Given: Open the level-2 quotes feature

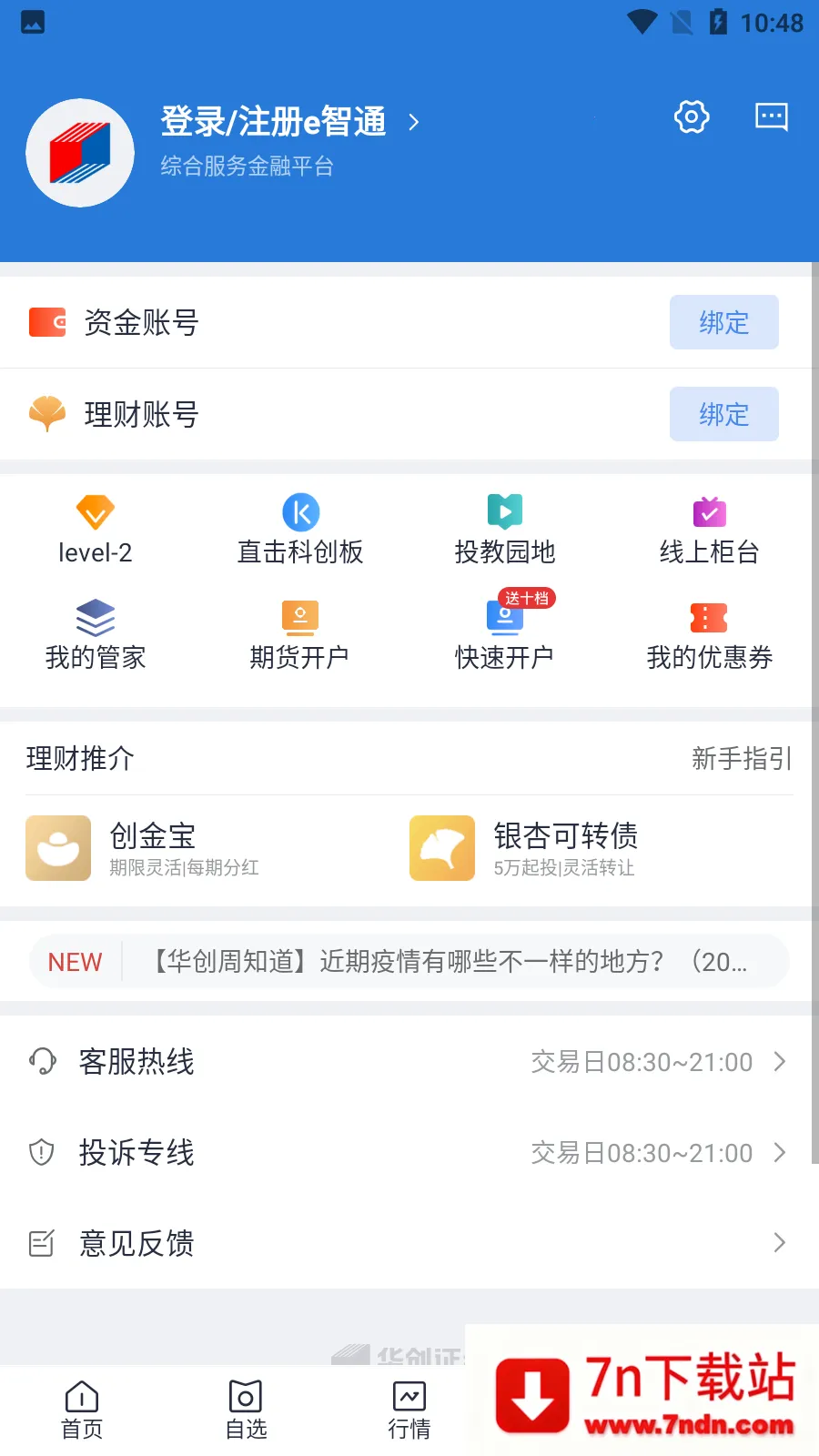Looking at the screenshot, I should 95,528.
